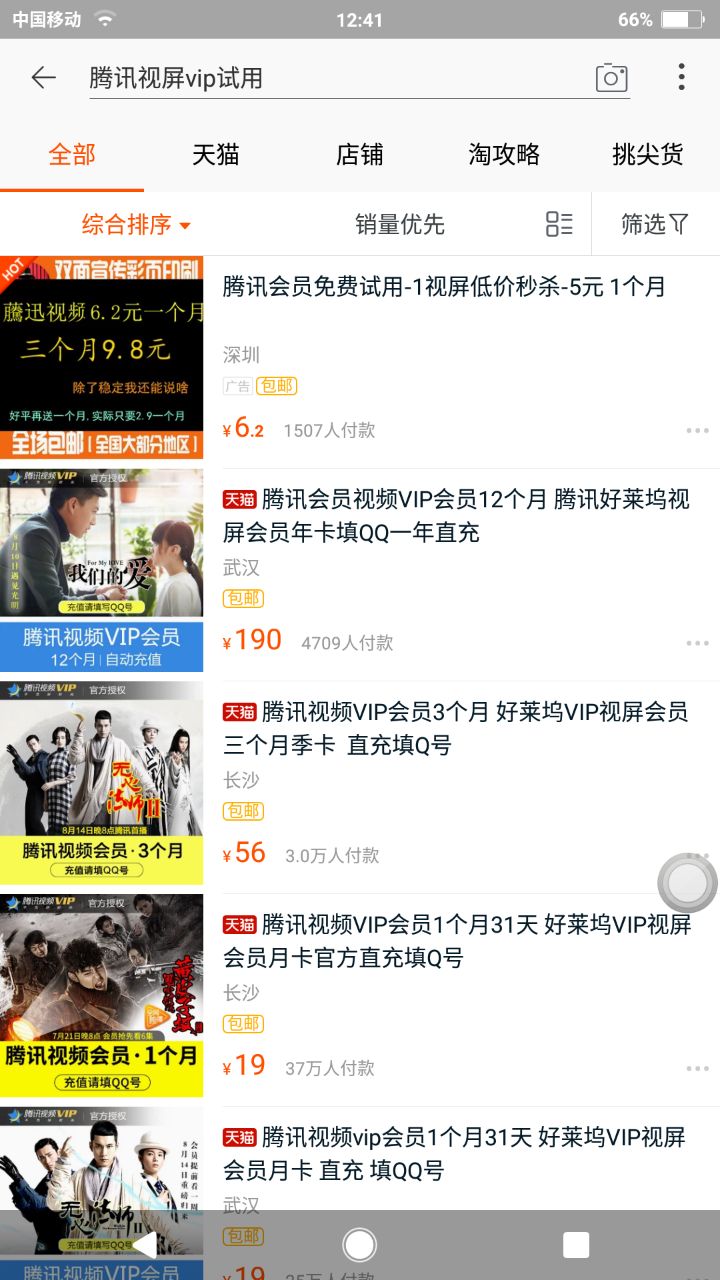Open the overflow menu
Image resolution: width=720 pixels, height=1280 pixels.
(681, 77)
